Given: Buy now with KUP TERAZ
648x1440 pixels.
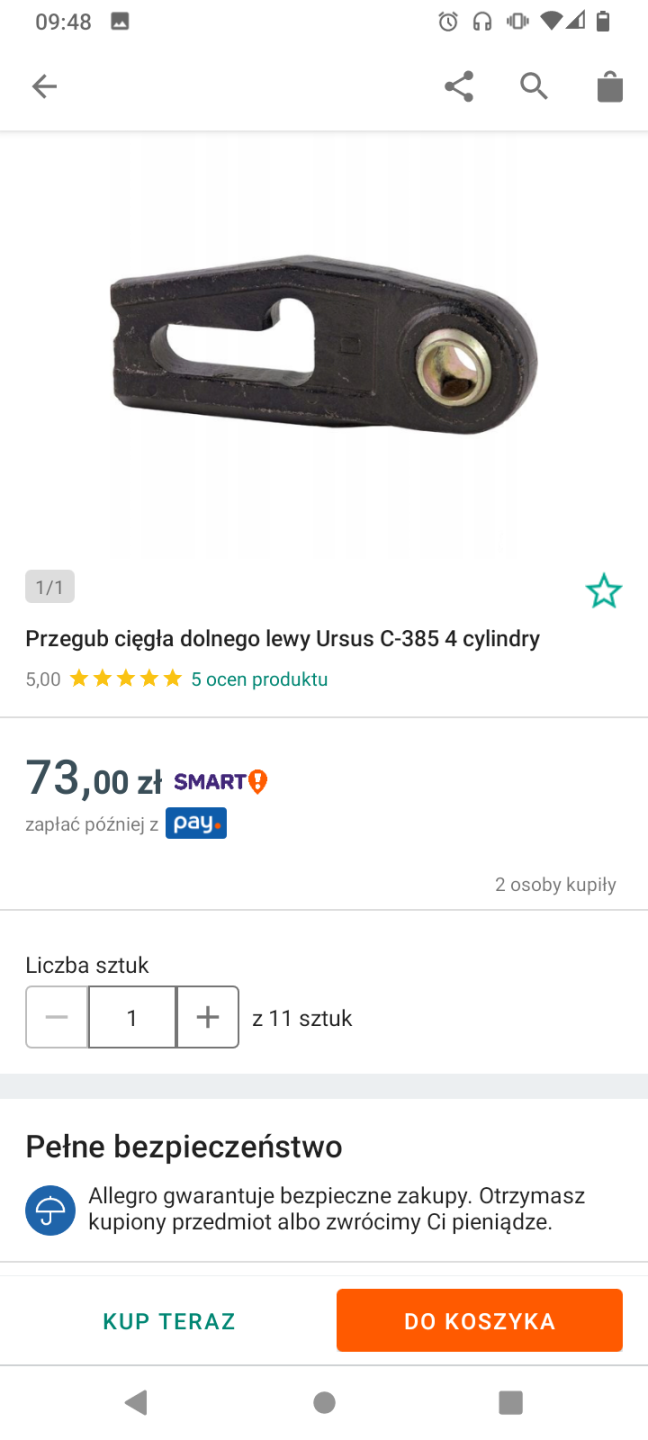Looking at the screenshot, I should click(x=169, y=1321).
